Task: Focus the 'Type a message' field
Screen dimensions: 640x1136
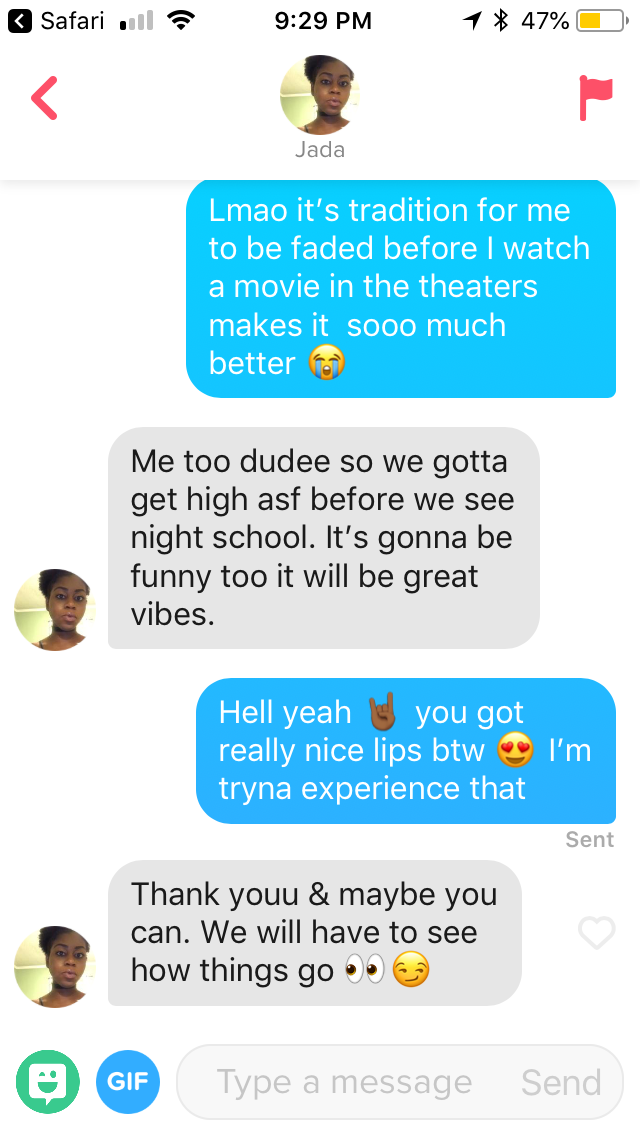Action: [345, 1082]
